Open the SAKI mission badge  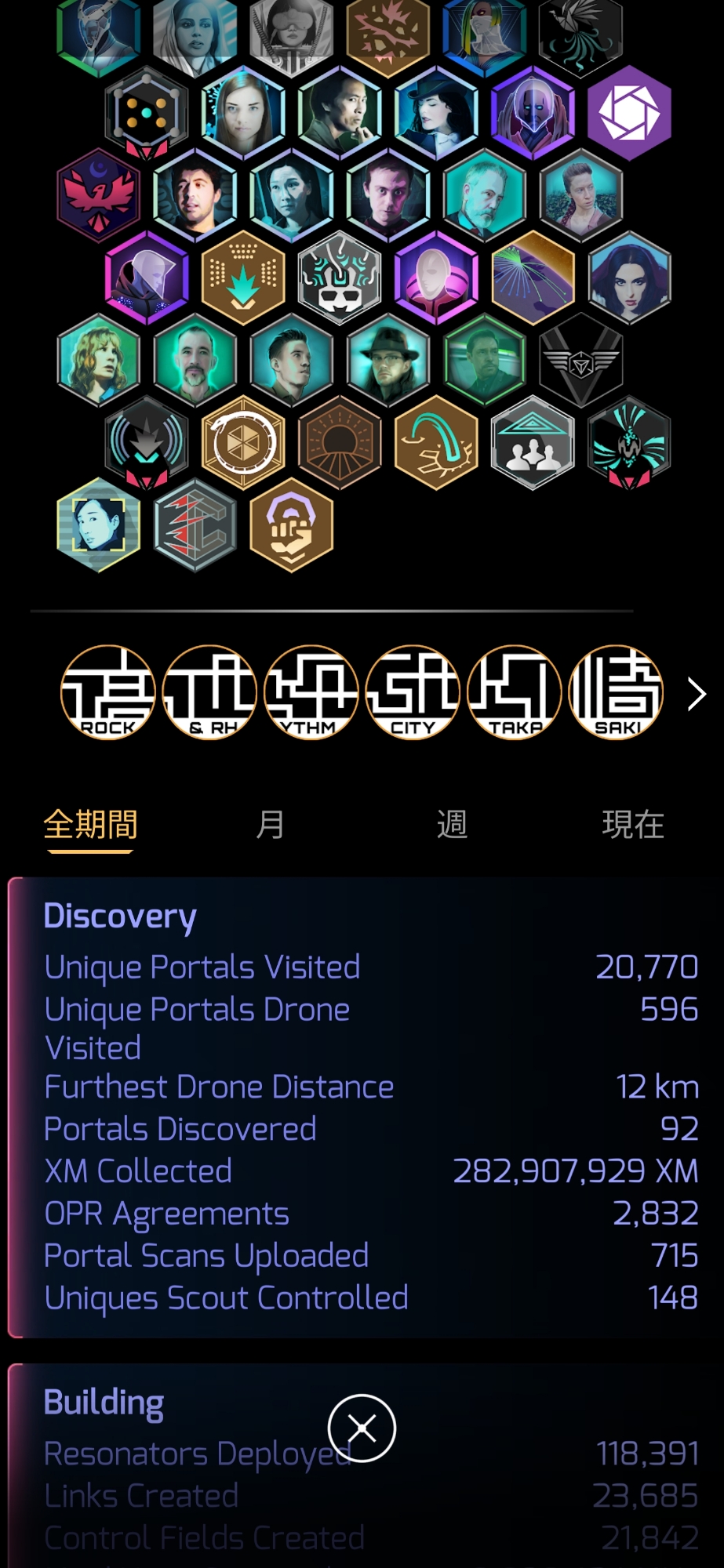click(616, 692)
